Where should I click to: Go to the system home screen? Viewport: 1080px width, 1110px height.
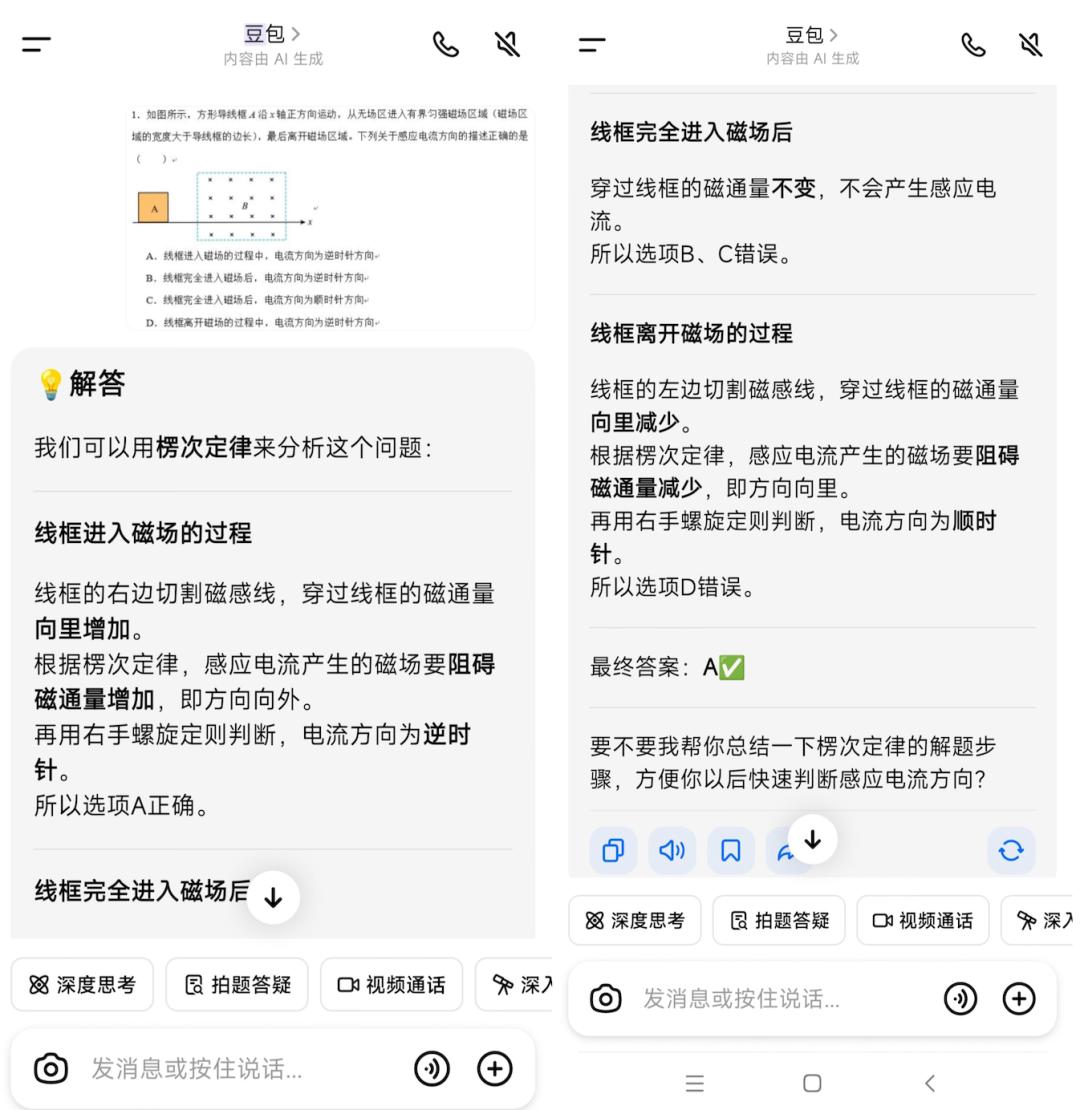(x=812, y=1083)
